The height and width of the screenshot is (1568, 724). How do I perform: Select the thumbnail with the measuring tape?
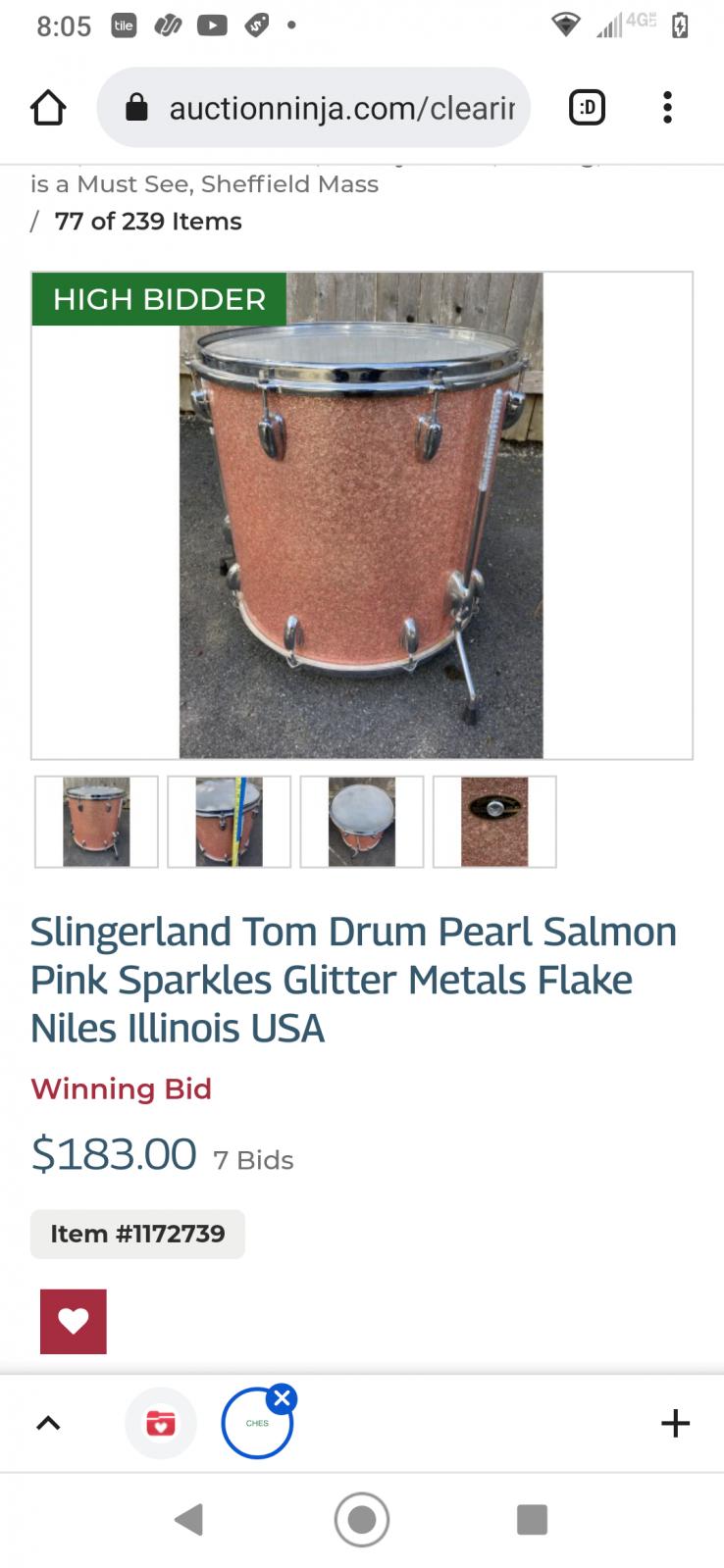click(x=229, y=822)
